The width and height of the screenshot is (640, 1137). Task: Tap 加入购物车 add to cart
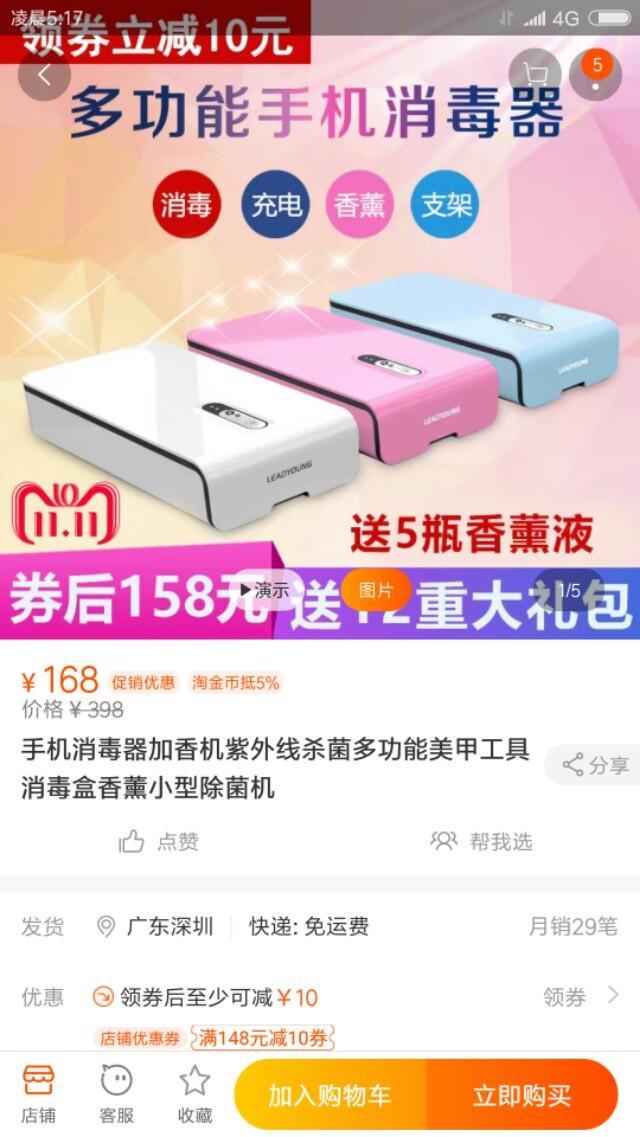click(330, 1095)
